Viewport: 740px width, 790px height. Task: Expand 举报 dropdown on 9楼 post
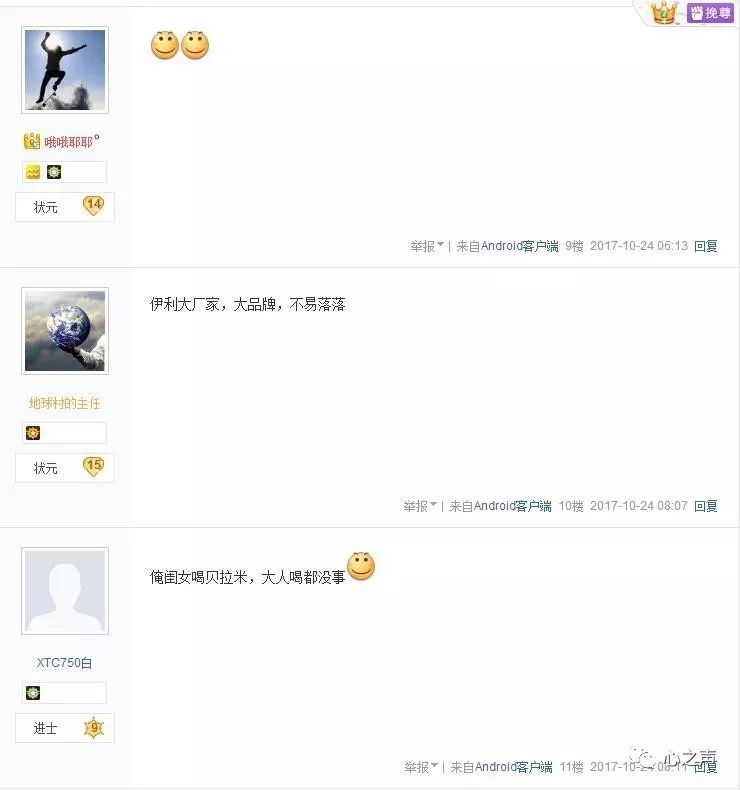pos(426,246)
